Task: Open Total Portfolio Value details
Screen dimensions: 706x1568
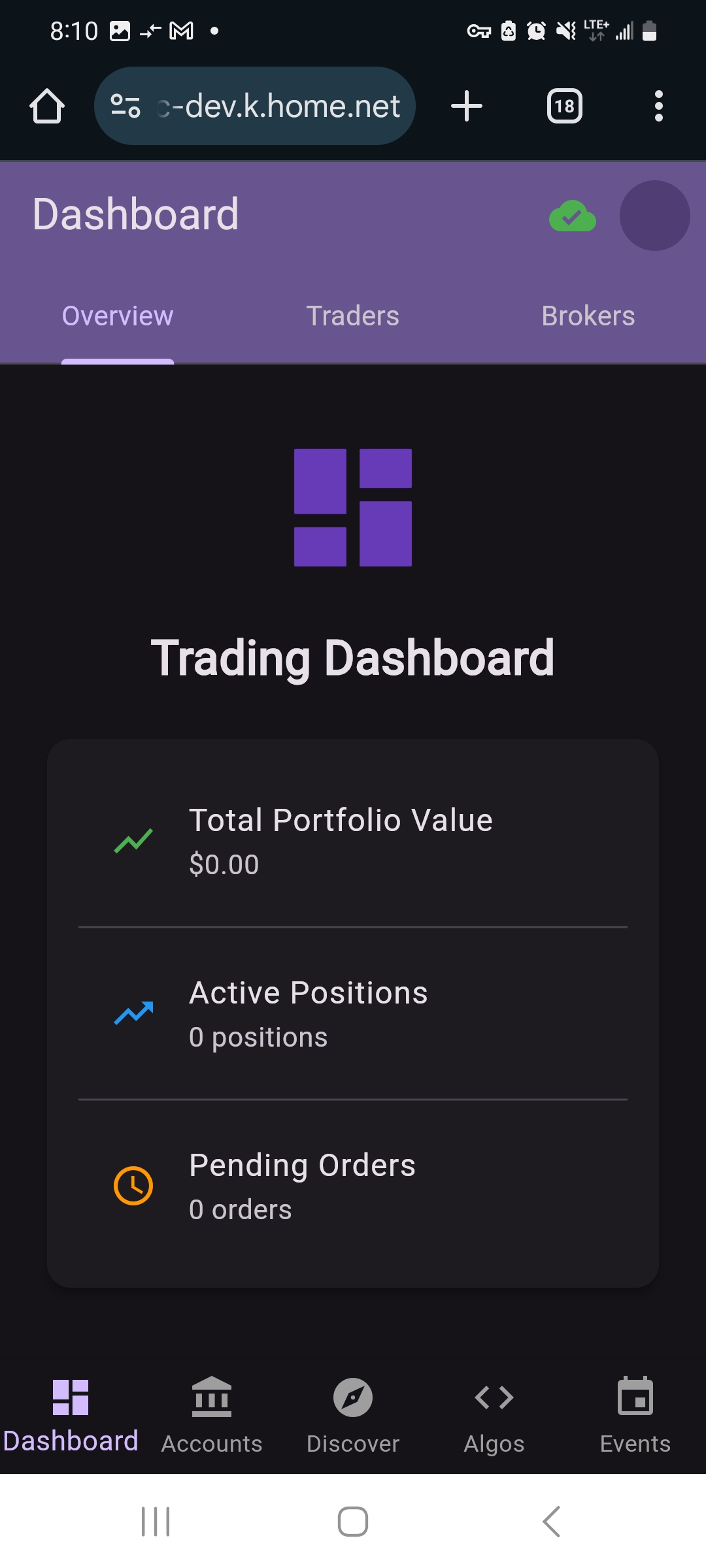Action: pos(353,841)
